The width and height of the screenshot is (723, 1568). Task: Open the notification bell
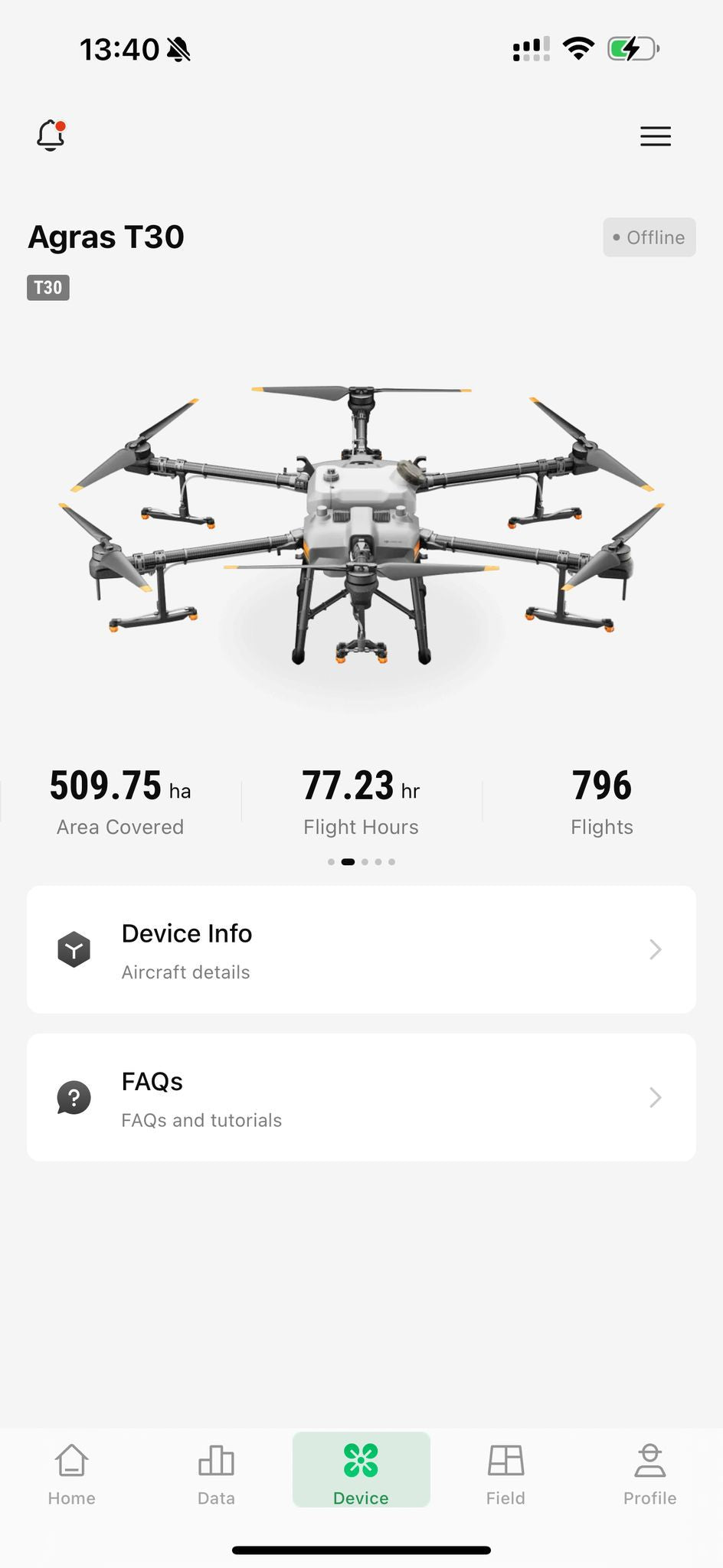[51, 134]
